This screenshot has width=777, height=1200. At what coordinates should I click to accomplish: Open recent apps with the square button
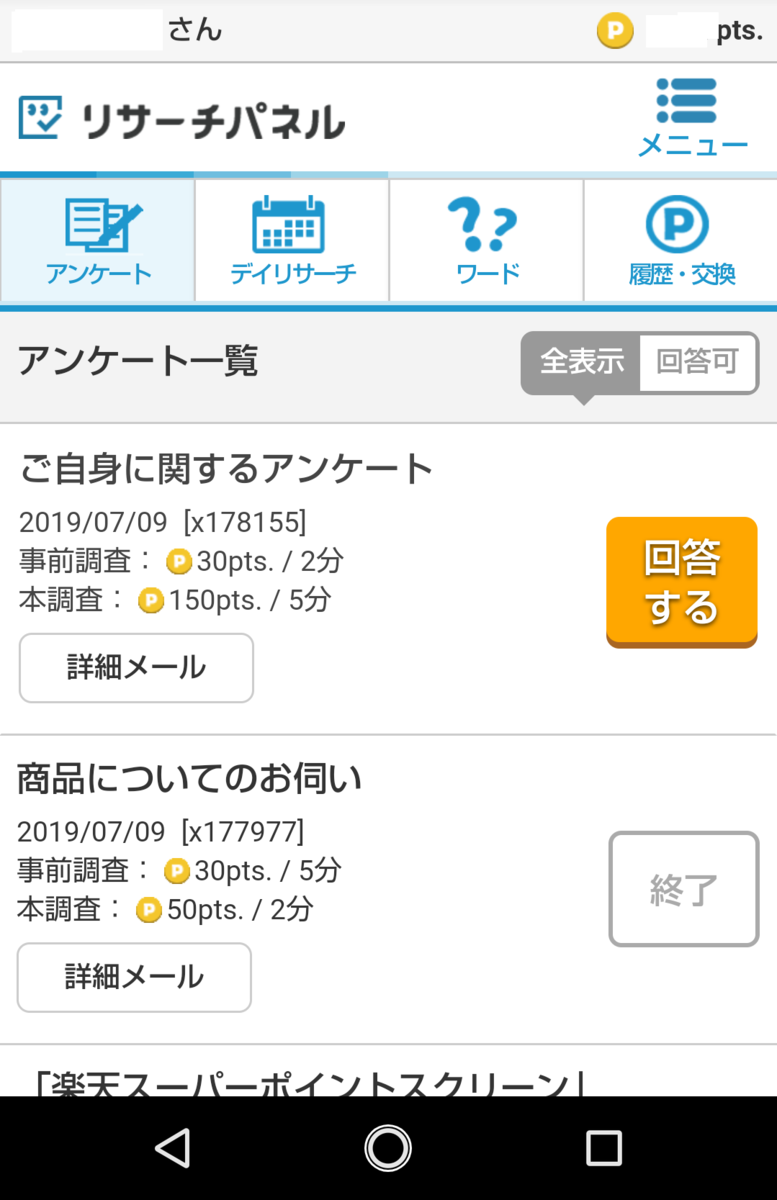(603, 1148)
